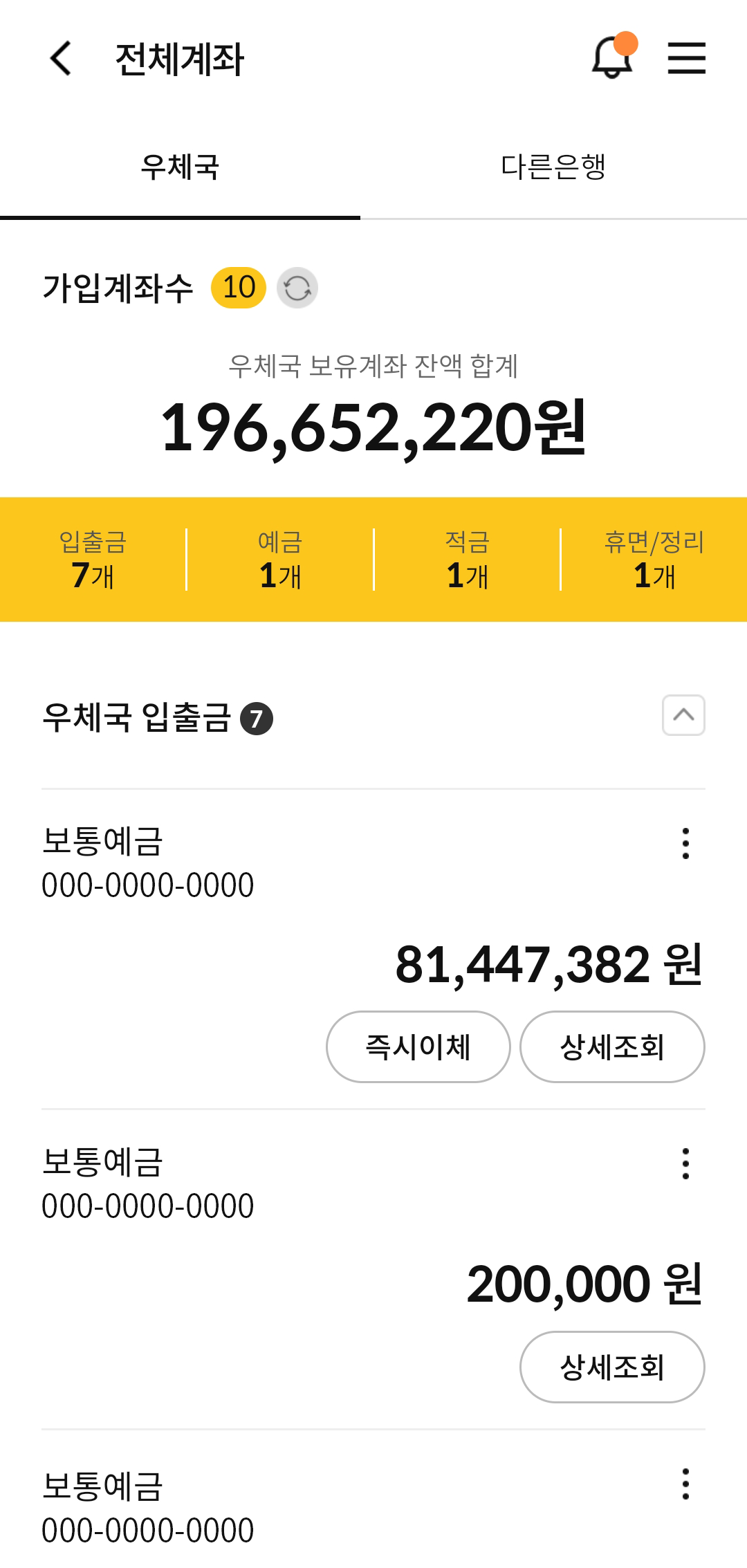Tap the yellow 가입계좌수 10 badge

237,288
